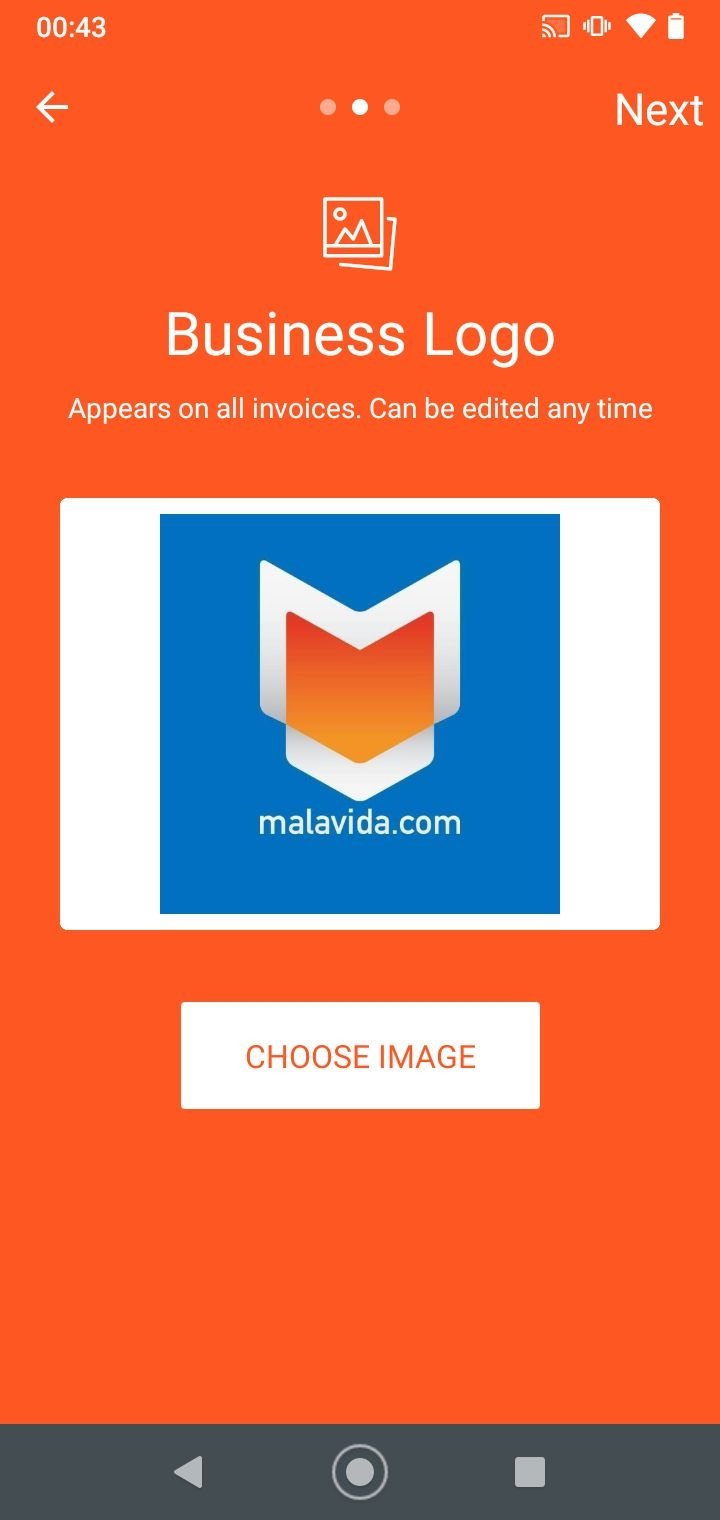Tap the system home button

click(x=359, y=1472)
